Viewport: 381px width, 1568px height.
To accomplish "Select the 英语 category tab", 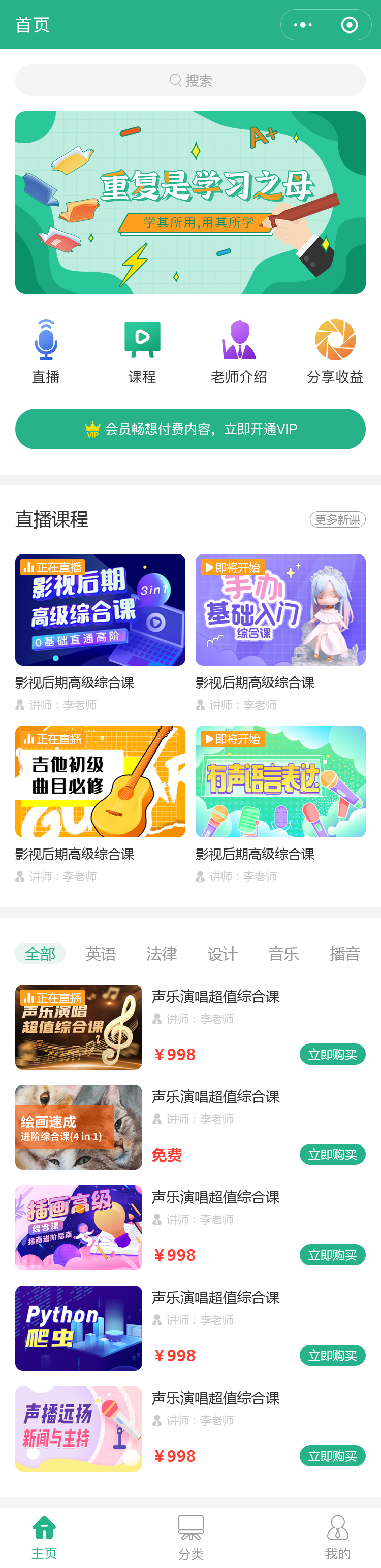I will (101, 953).
